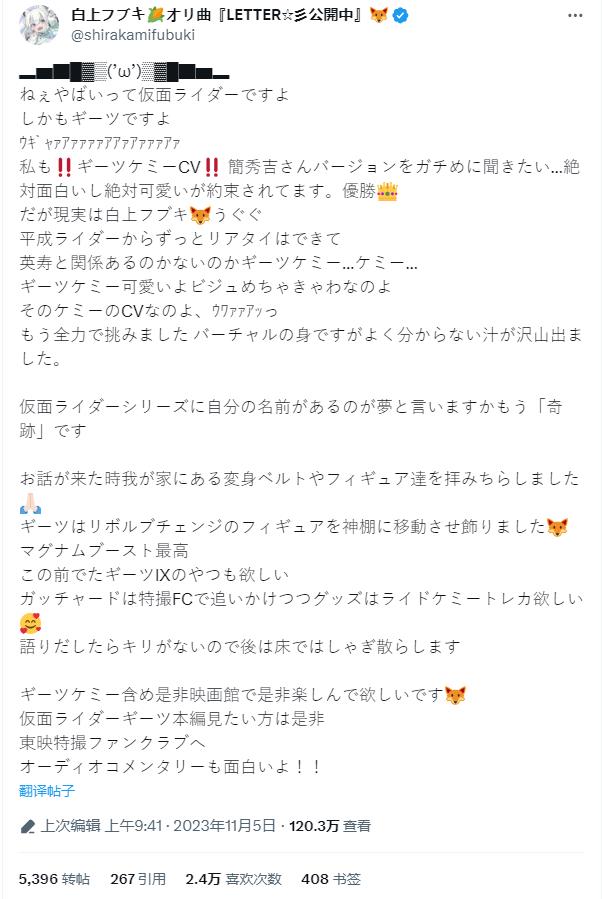The width and height of the screenshot is (602, 899).
Task: Open the list of 5,396 转帖
Action: click(x=54, y=879)
